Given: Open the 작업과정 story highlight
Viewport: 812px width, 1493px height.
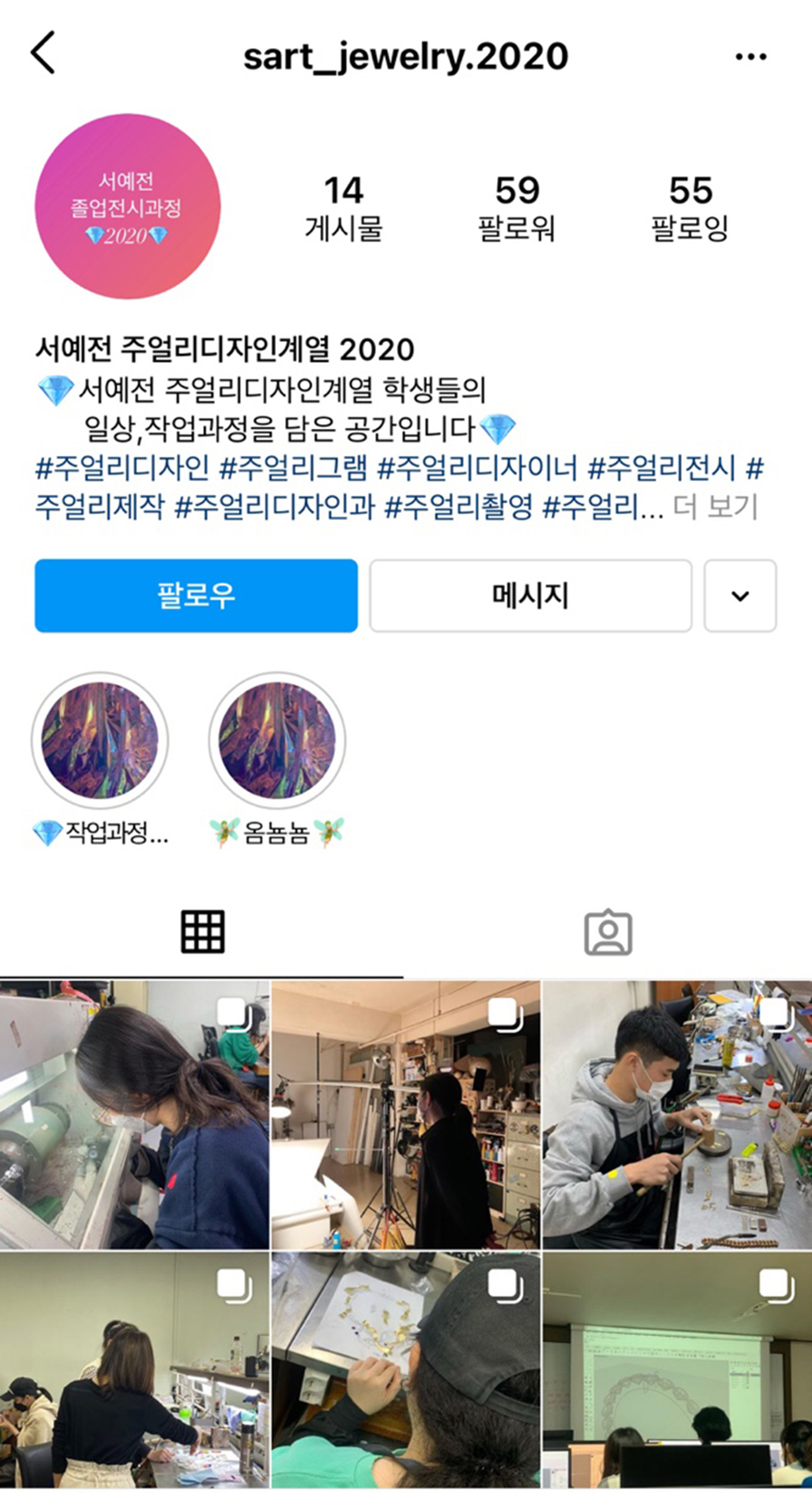Looking at the screenshot, I should coord(100,741).
